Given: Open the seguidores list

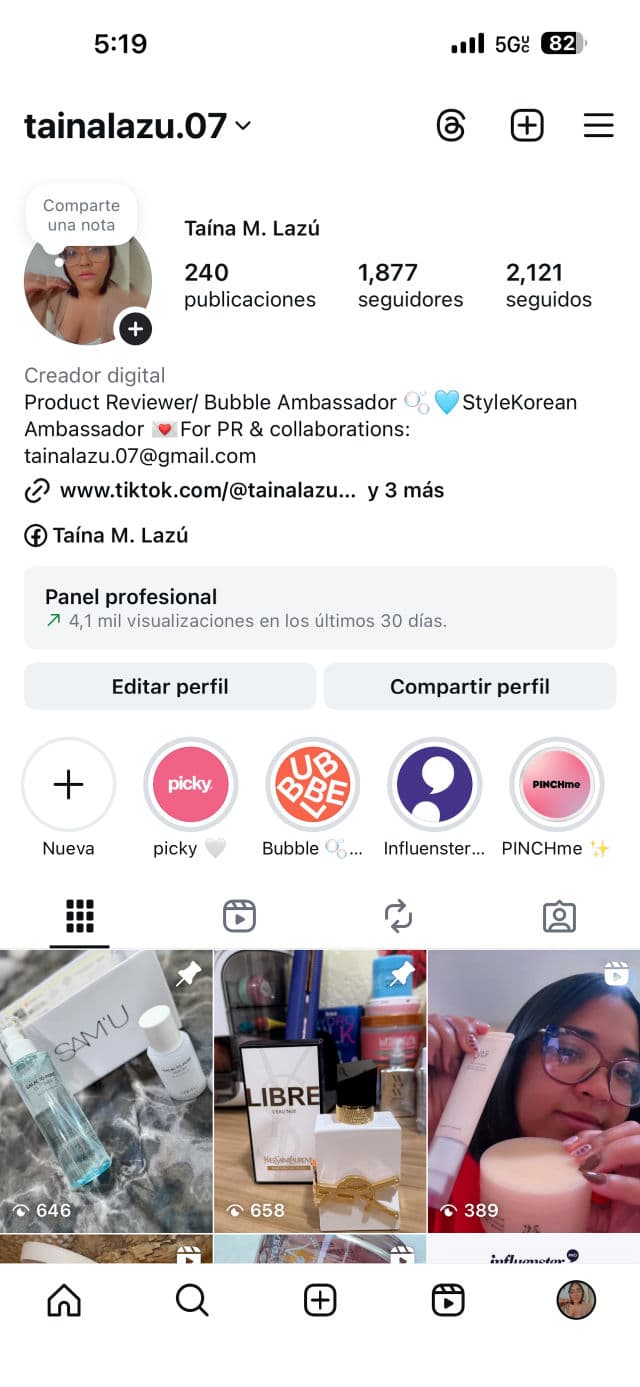Looking at the screenshot, I should 410,285.
